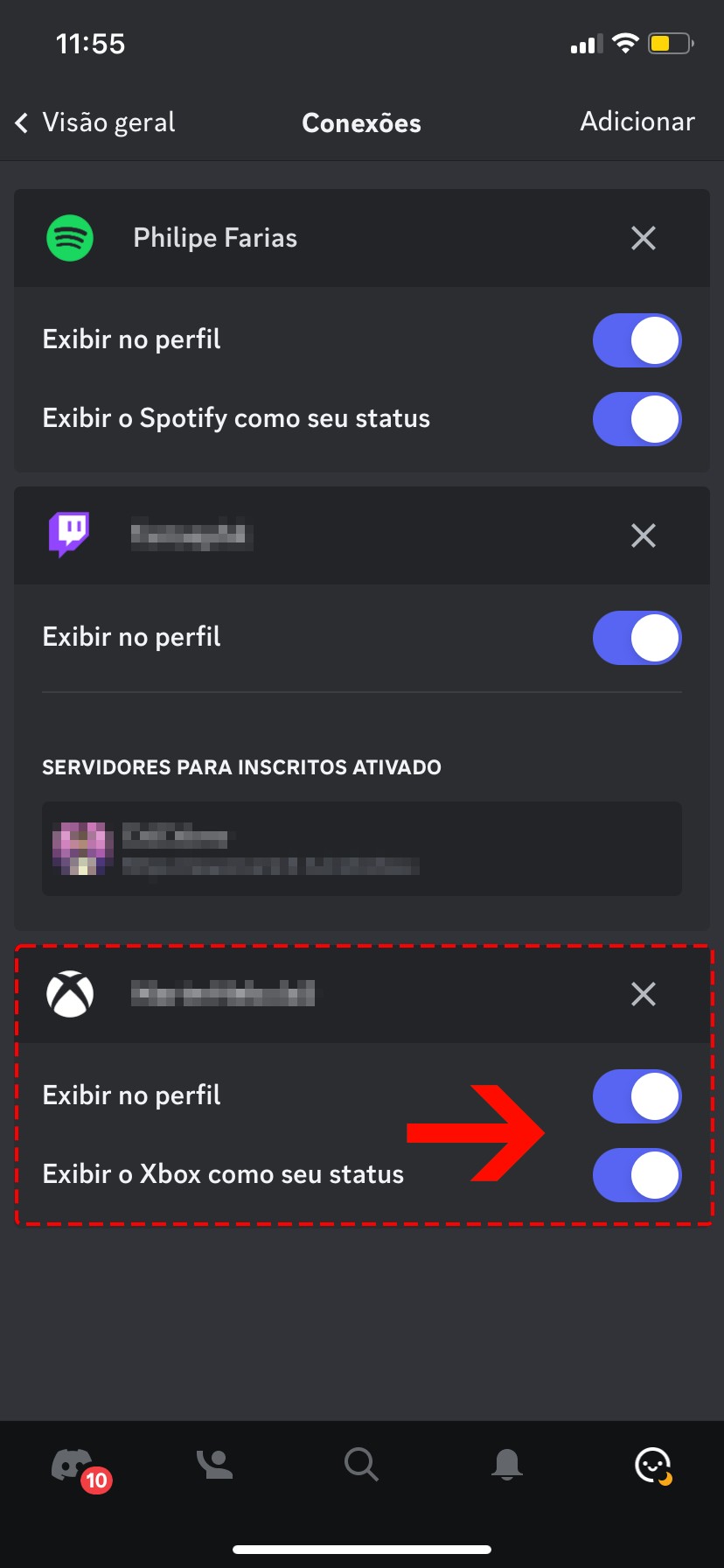Remove the Spotify connection

coord(644,238)
